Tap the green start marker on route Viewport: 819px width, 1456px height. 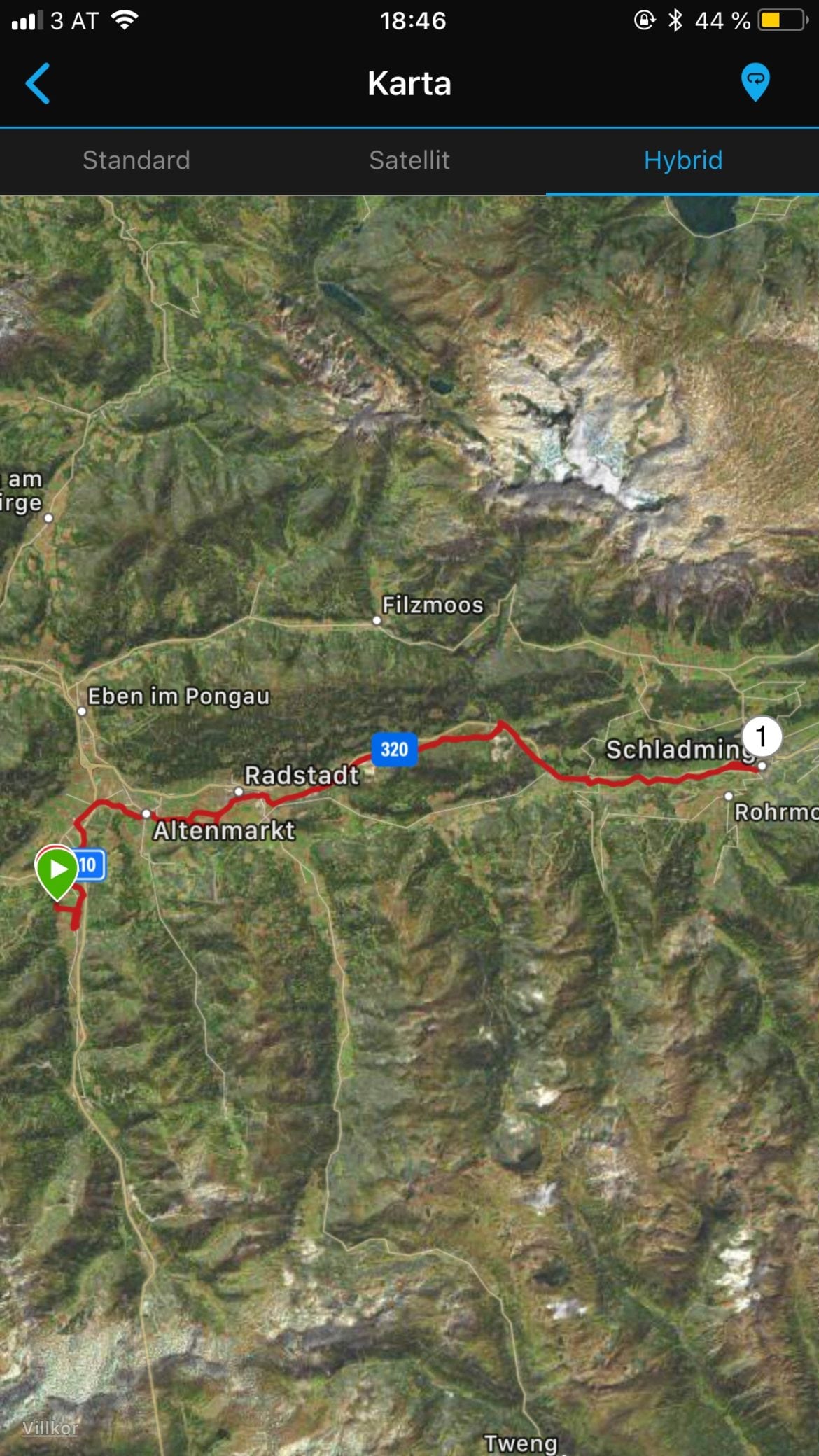point(57,870)
